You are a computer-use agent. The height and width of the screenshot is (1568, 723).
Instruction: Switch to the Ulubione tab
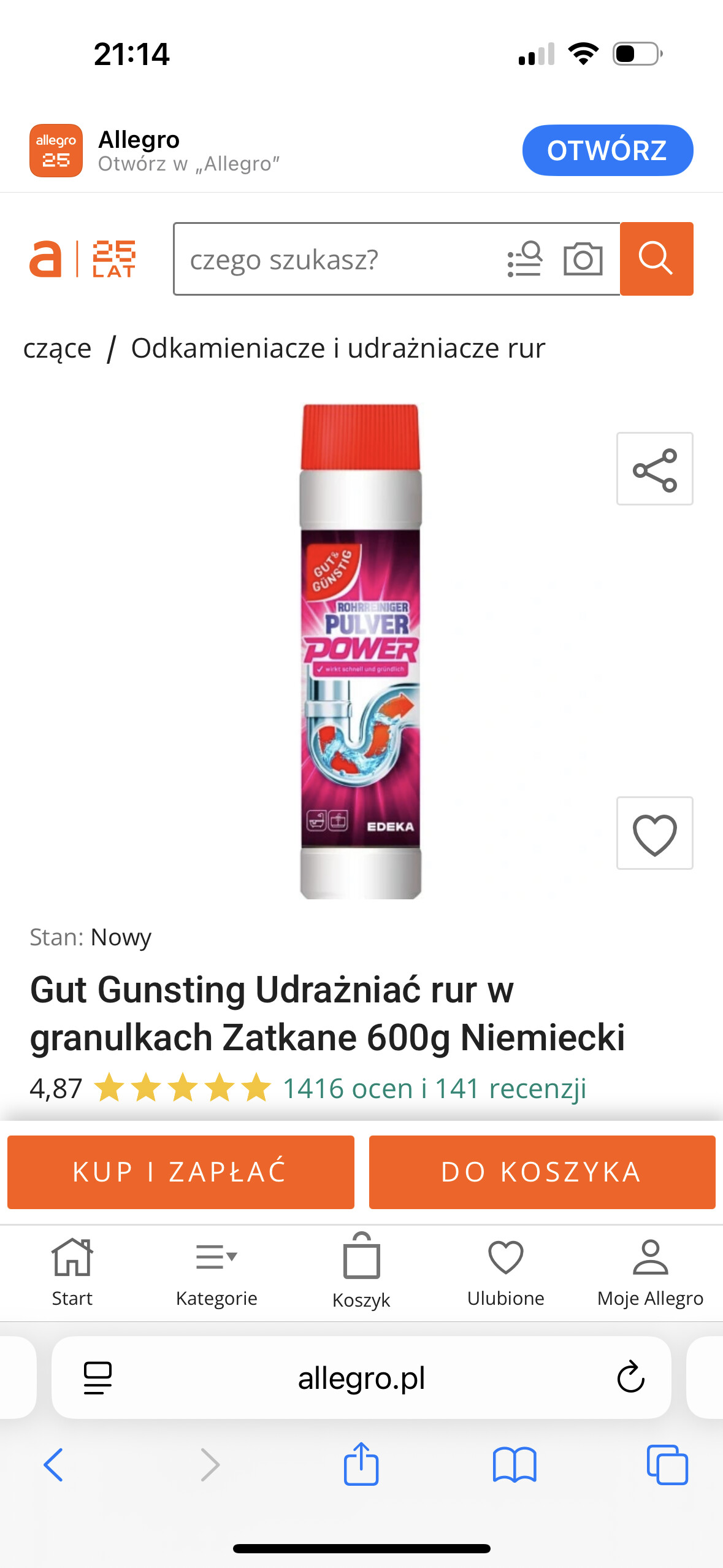coord(506,1272)
